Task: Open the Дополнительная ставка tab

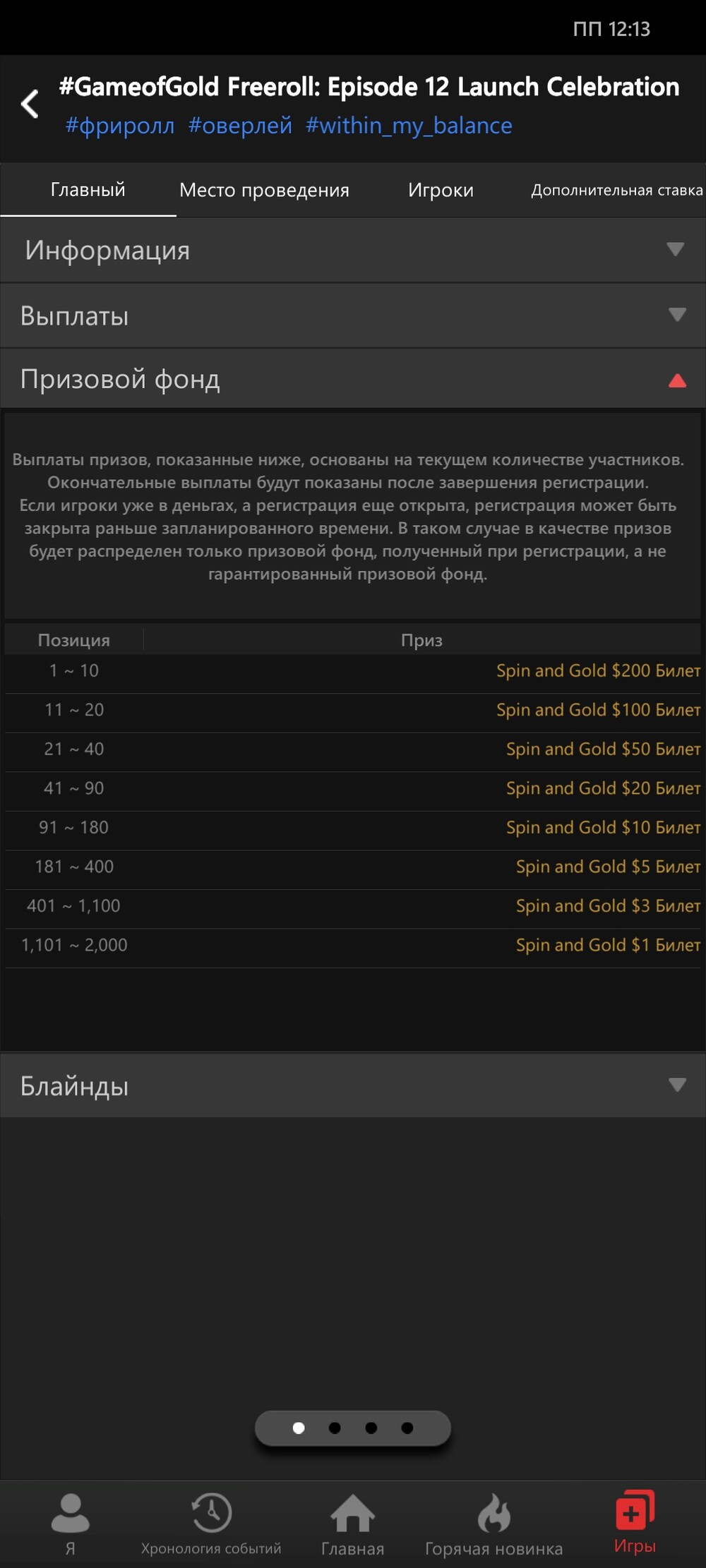Action: [x=616, y=190]
